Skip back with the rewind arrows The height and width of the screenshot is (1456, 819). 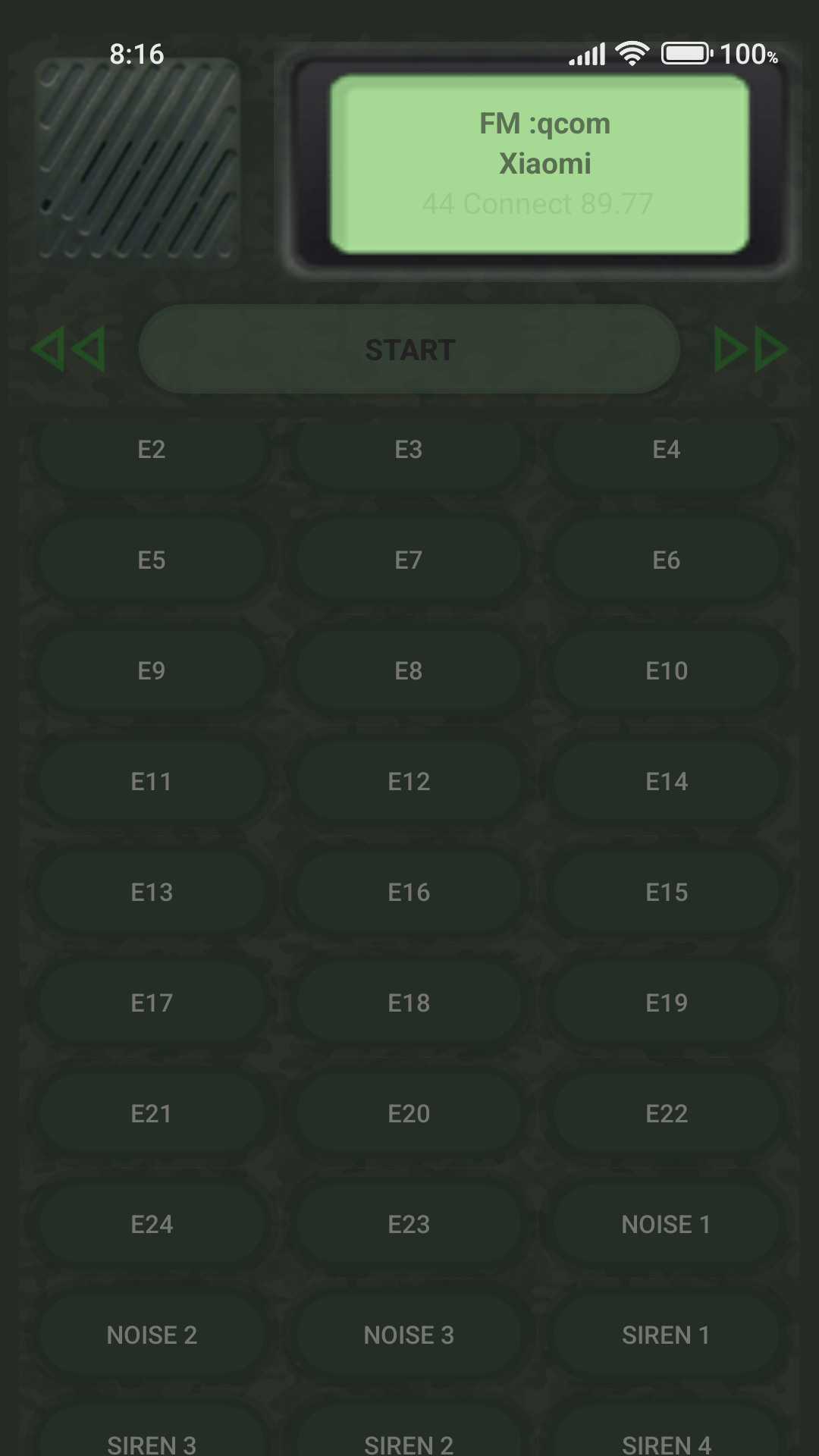click(68, 350)
